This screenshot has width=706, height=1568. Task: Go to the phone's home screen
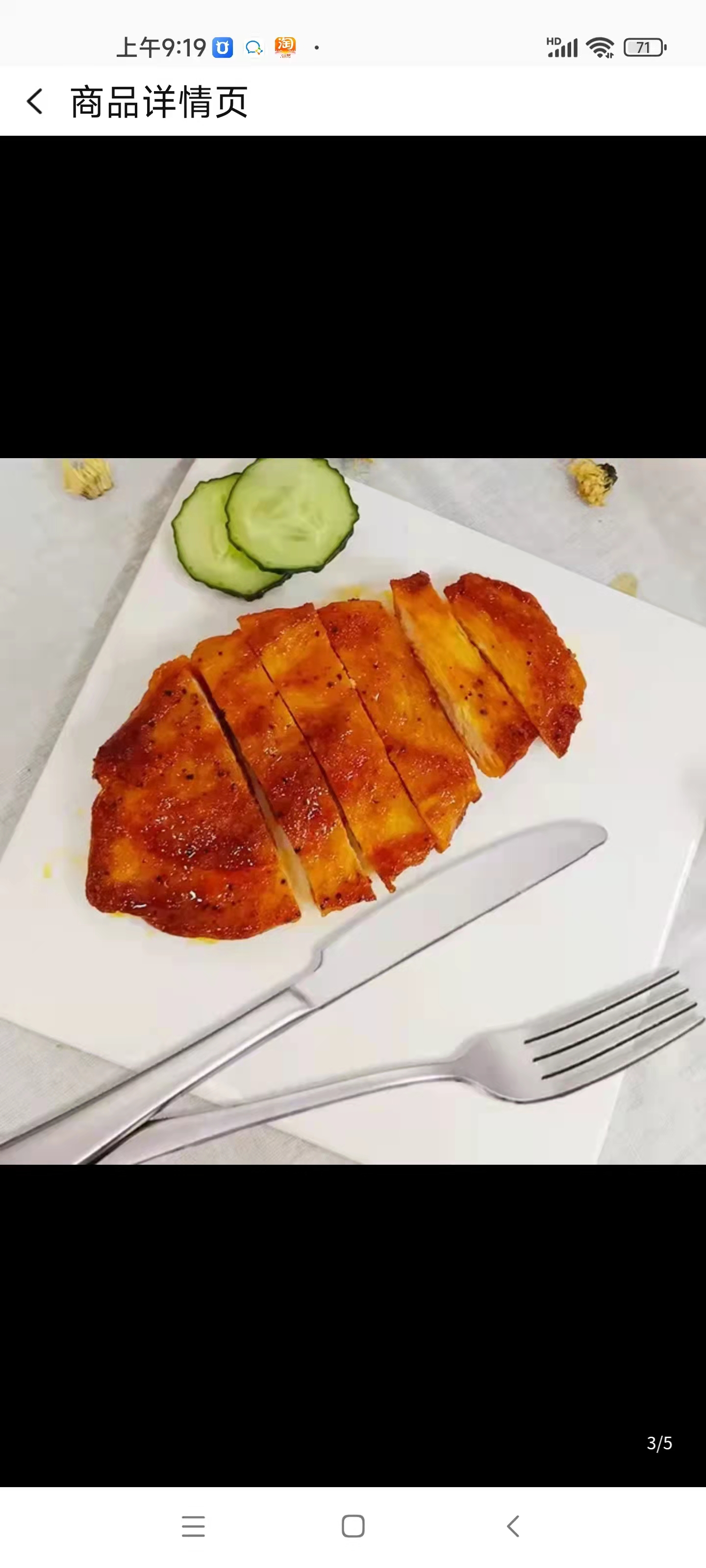pyautogui.click(x=353, y=1526)
